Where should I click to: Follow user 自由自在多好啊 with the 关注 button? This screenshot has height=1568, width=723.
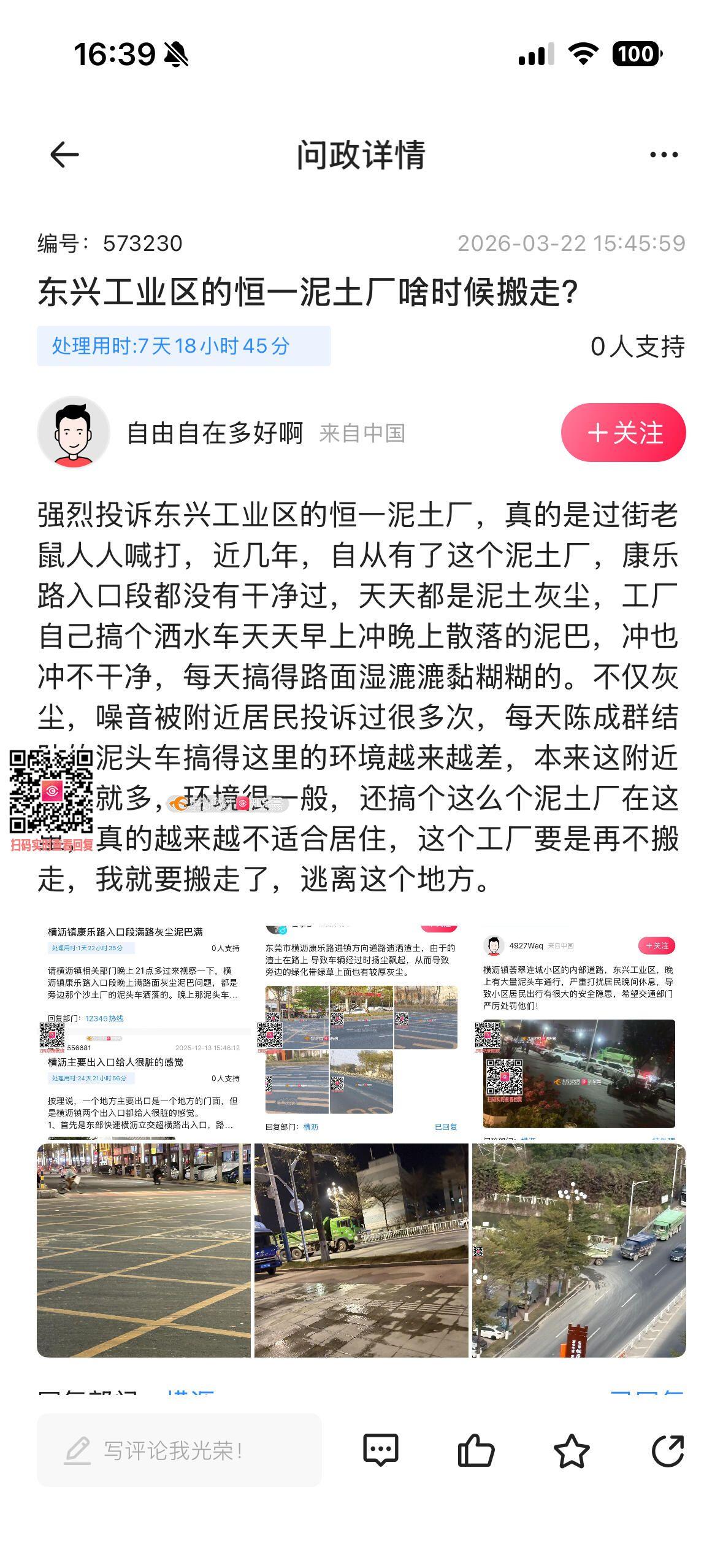623,432
